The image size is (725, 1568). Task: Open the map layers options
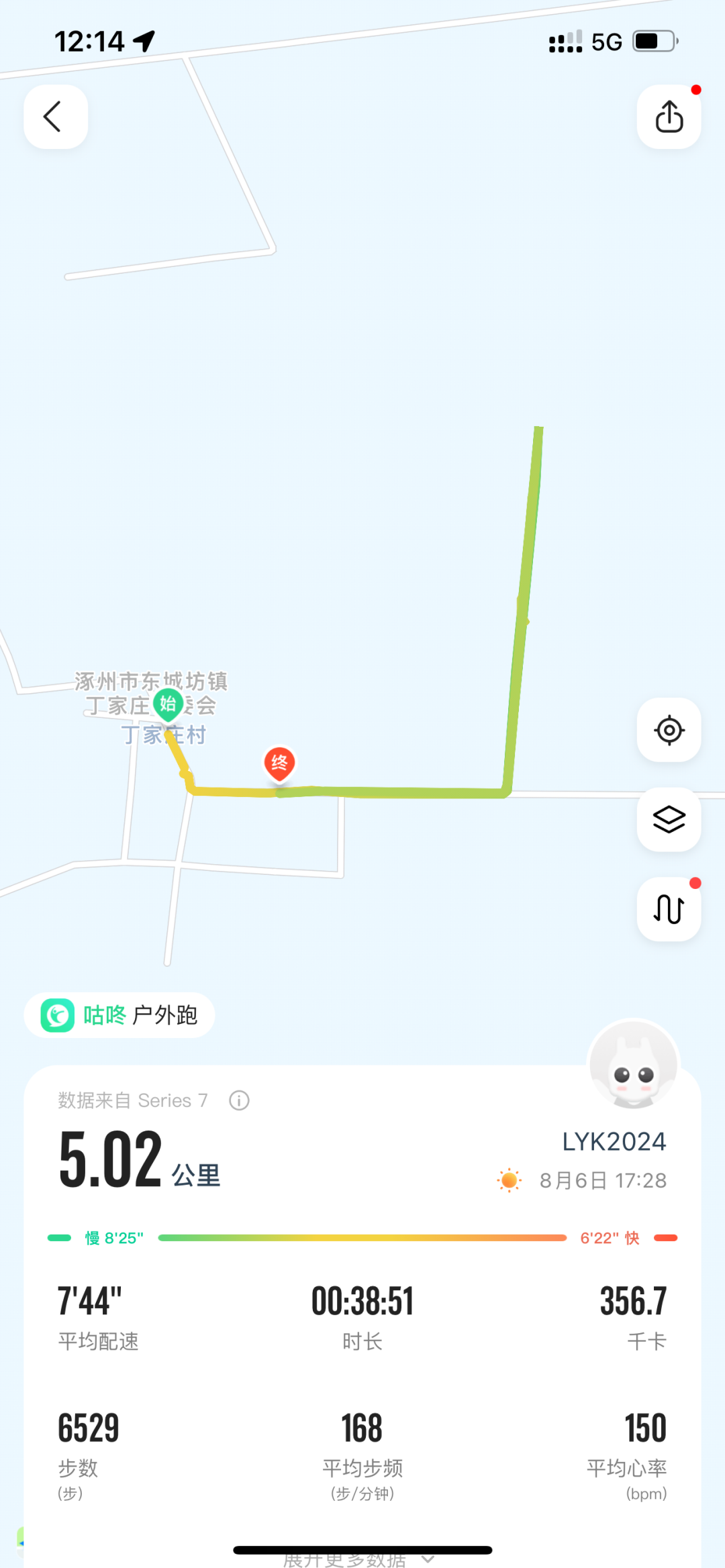click(669, 819)
